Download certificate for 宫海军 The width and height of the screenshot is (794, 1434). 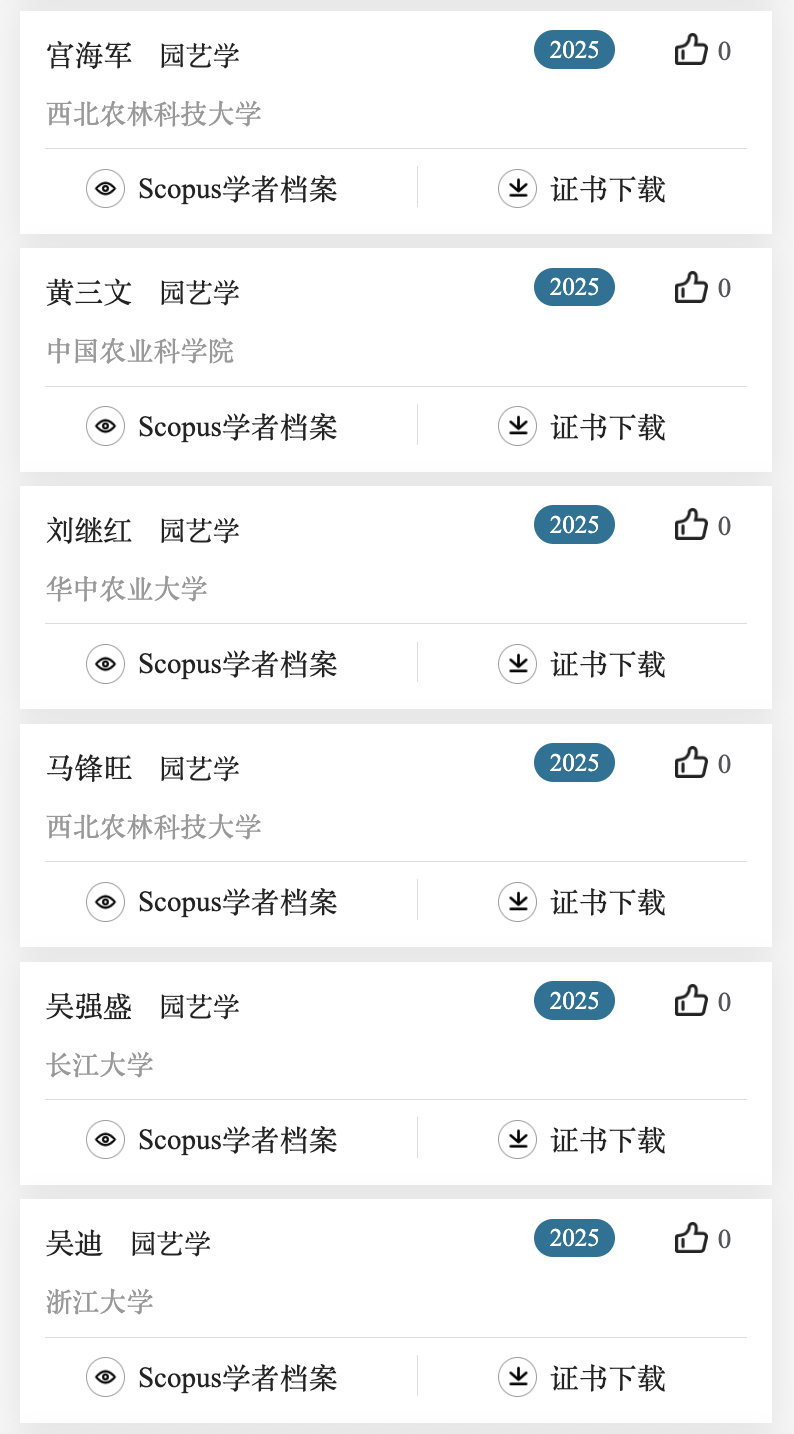[582, 189]
